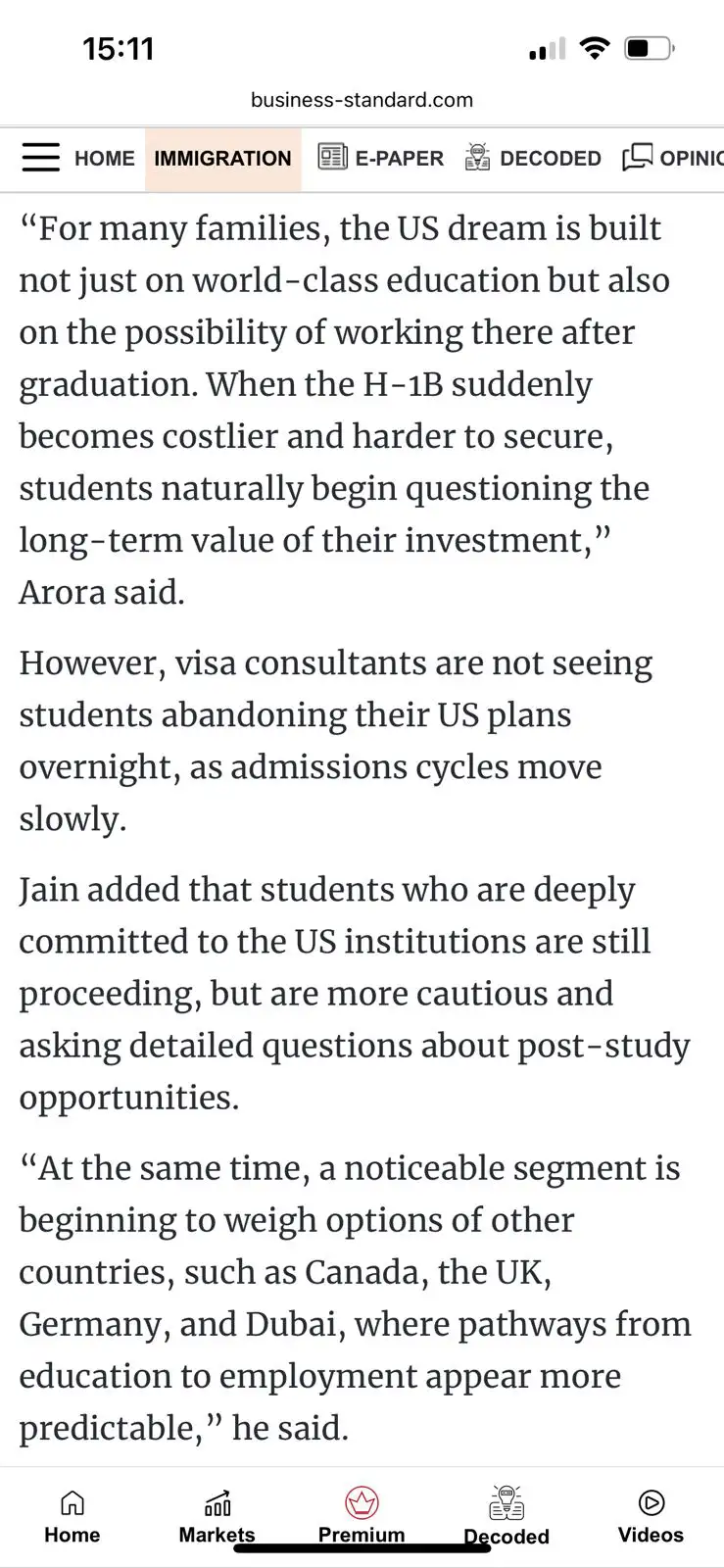This screenshot has height=1568, width=724.
Task: Go to the Videos tab
Action: [x=651, y=1516]
